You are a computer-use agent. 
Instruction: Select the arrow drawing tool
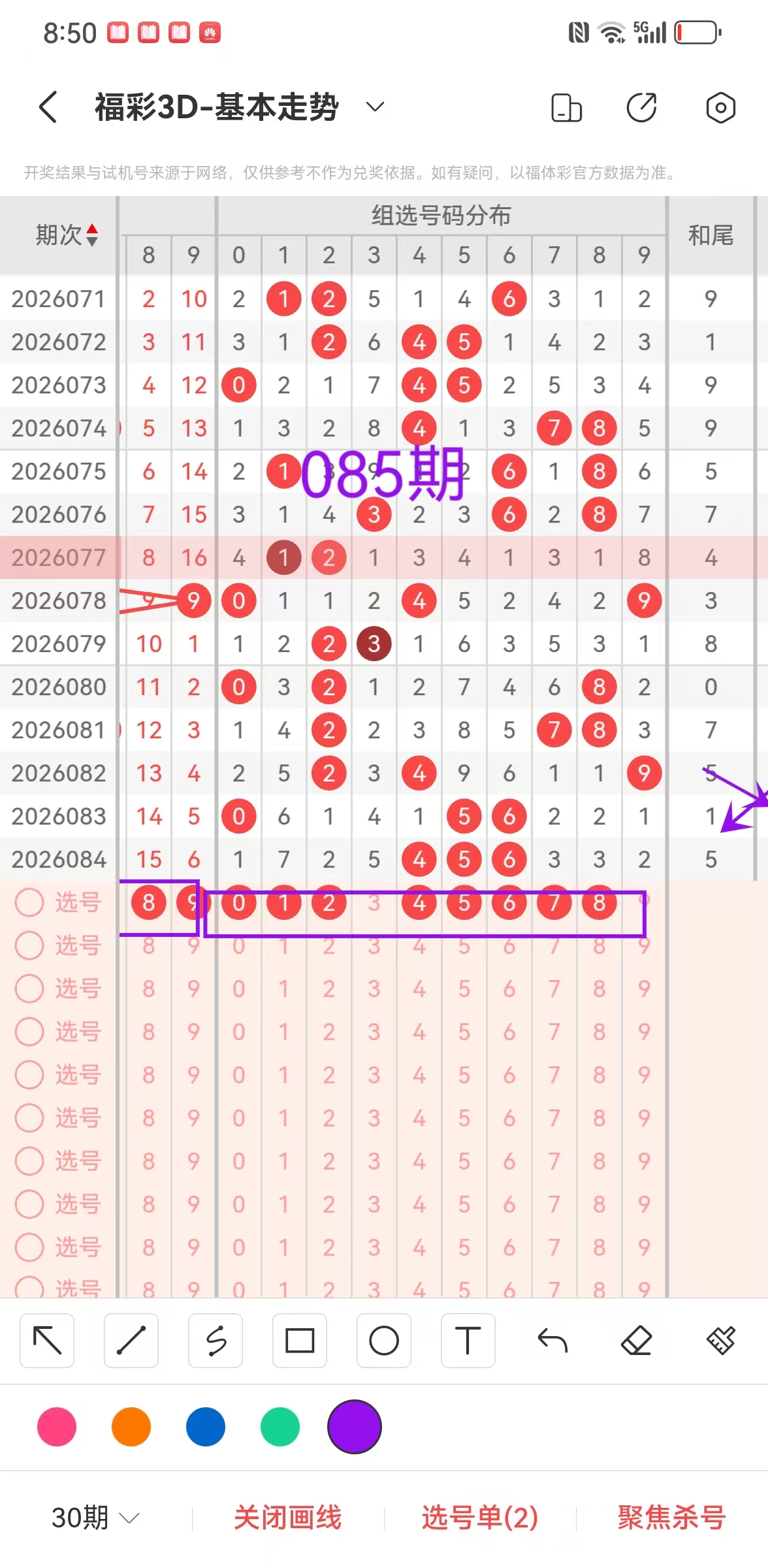point(47,1341)
